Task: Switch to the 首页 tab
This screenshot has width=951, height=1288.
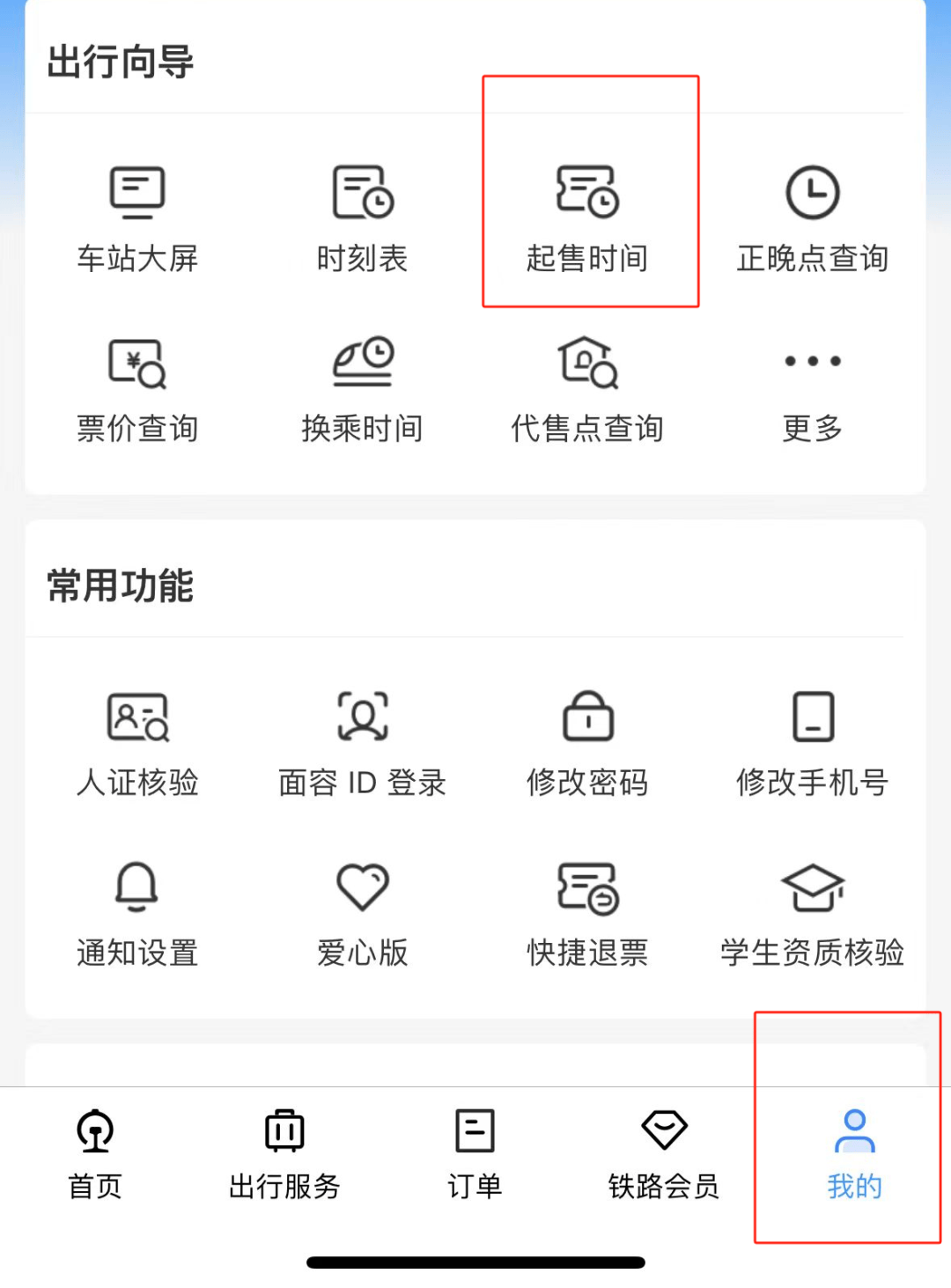Action: click(95, 1154)
